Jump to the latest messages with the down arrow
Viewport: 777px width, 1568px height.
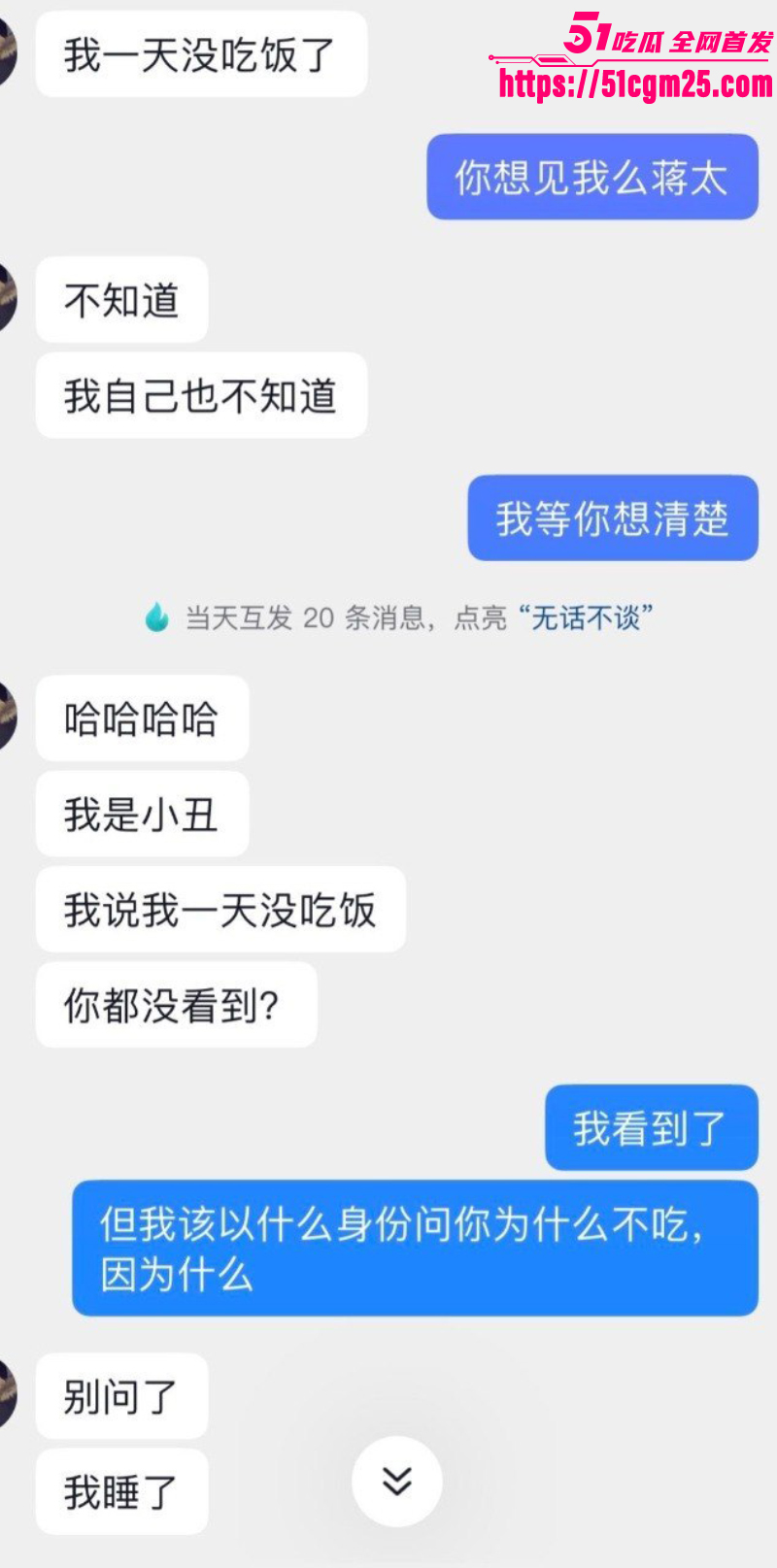pos(396,1481)
